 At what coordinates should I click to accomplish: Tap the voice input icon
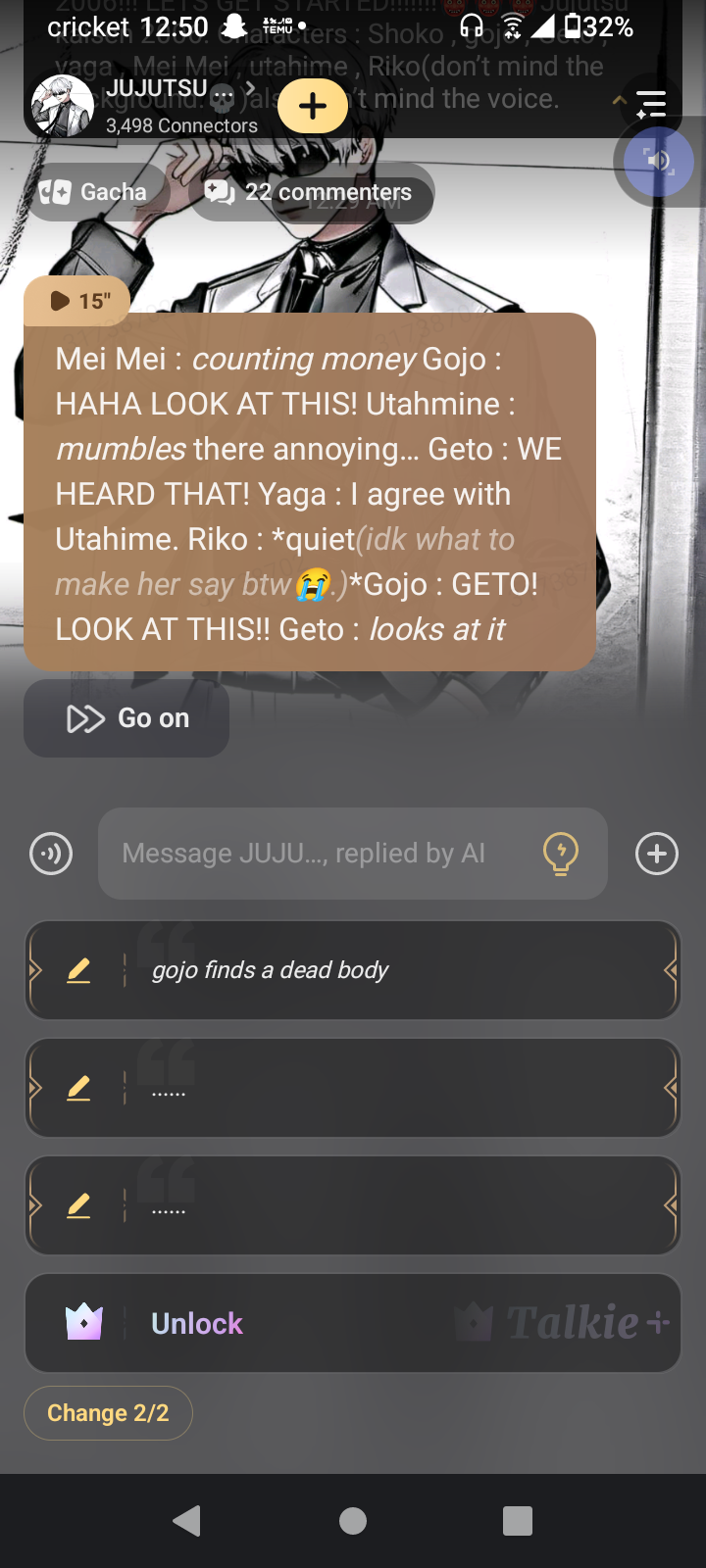pos(51,854)
